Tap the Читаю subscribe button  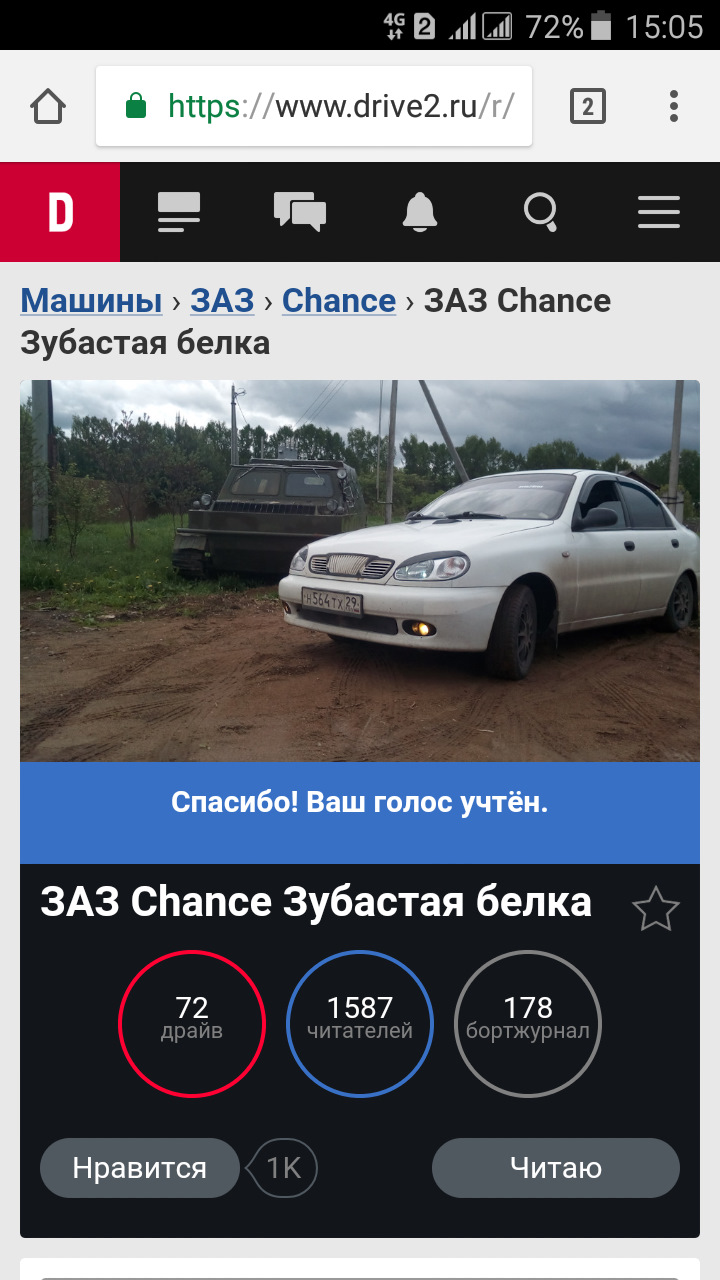tap(556, 1168)
